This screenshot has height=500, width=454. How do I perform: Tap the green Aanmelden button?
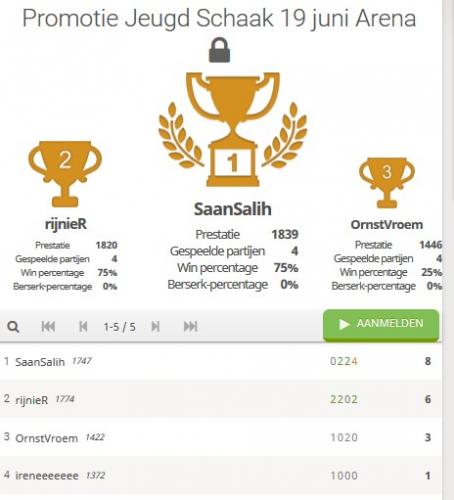click(x=381, y=324)
